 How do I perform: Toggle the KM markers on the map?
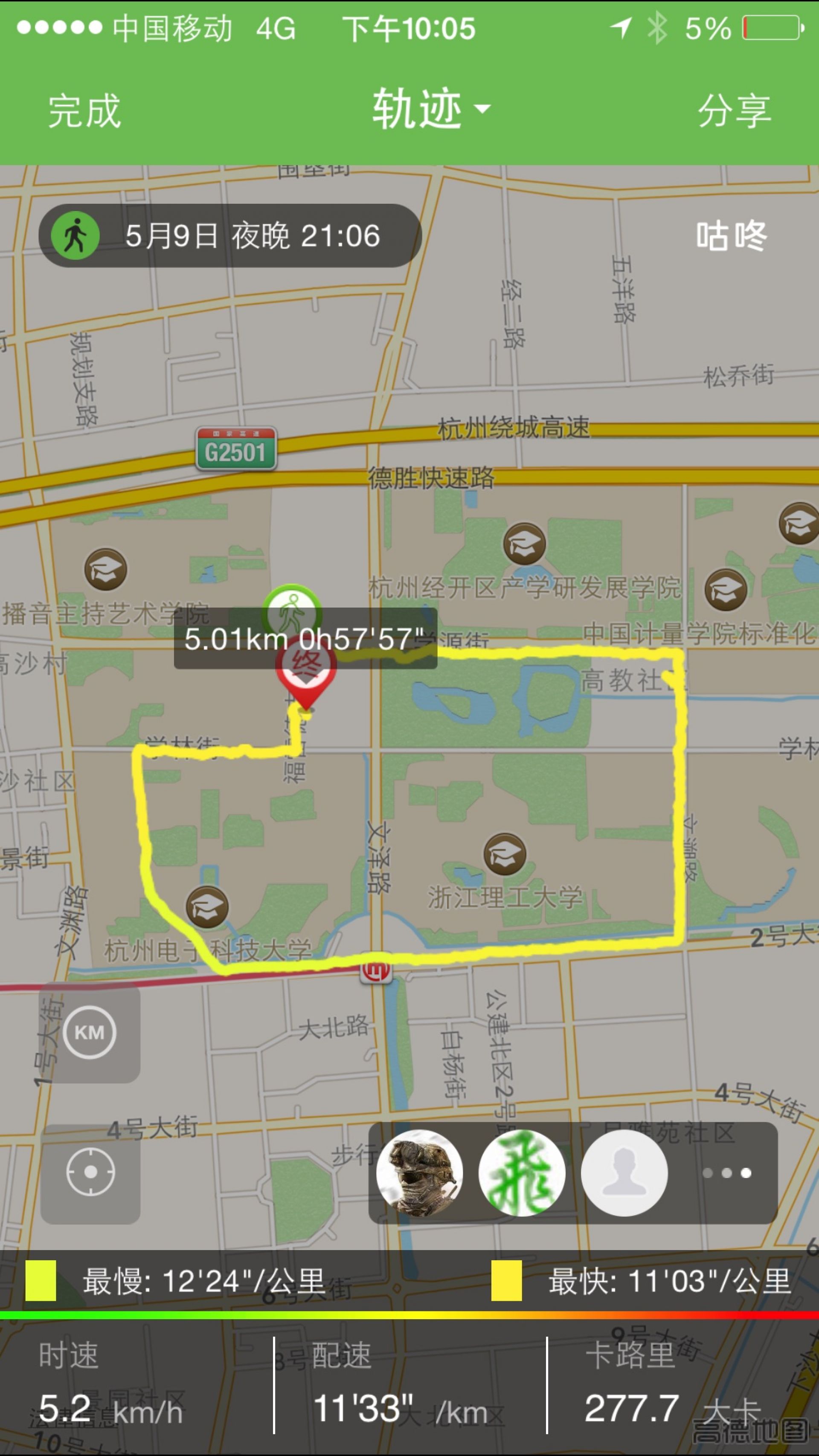pyautogui.click(x=90, y=1033)
